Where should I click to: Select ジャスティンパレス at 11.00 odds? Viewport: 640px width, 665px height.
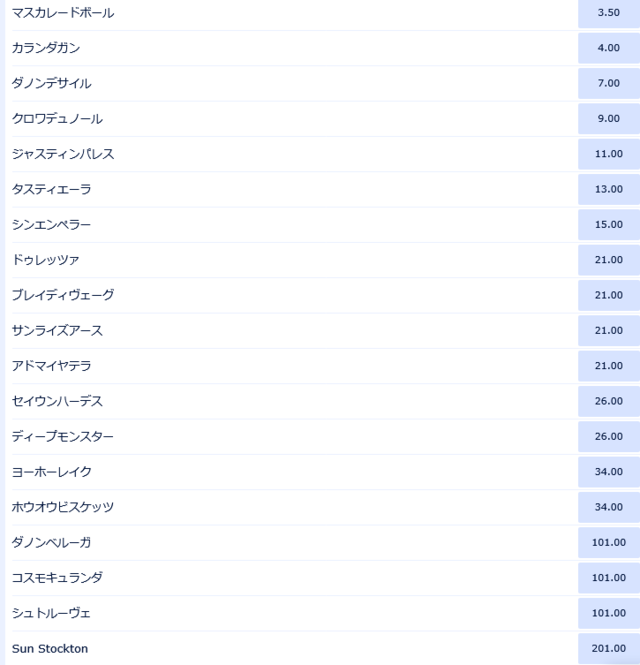click(x=608, y=154)
